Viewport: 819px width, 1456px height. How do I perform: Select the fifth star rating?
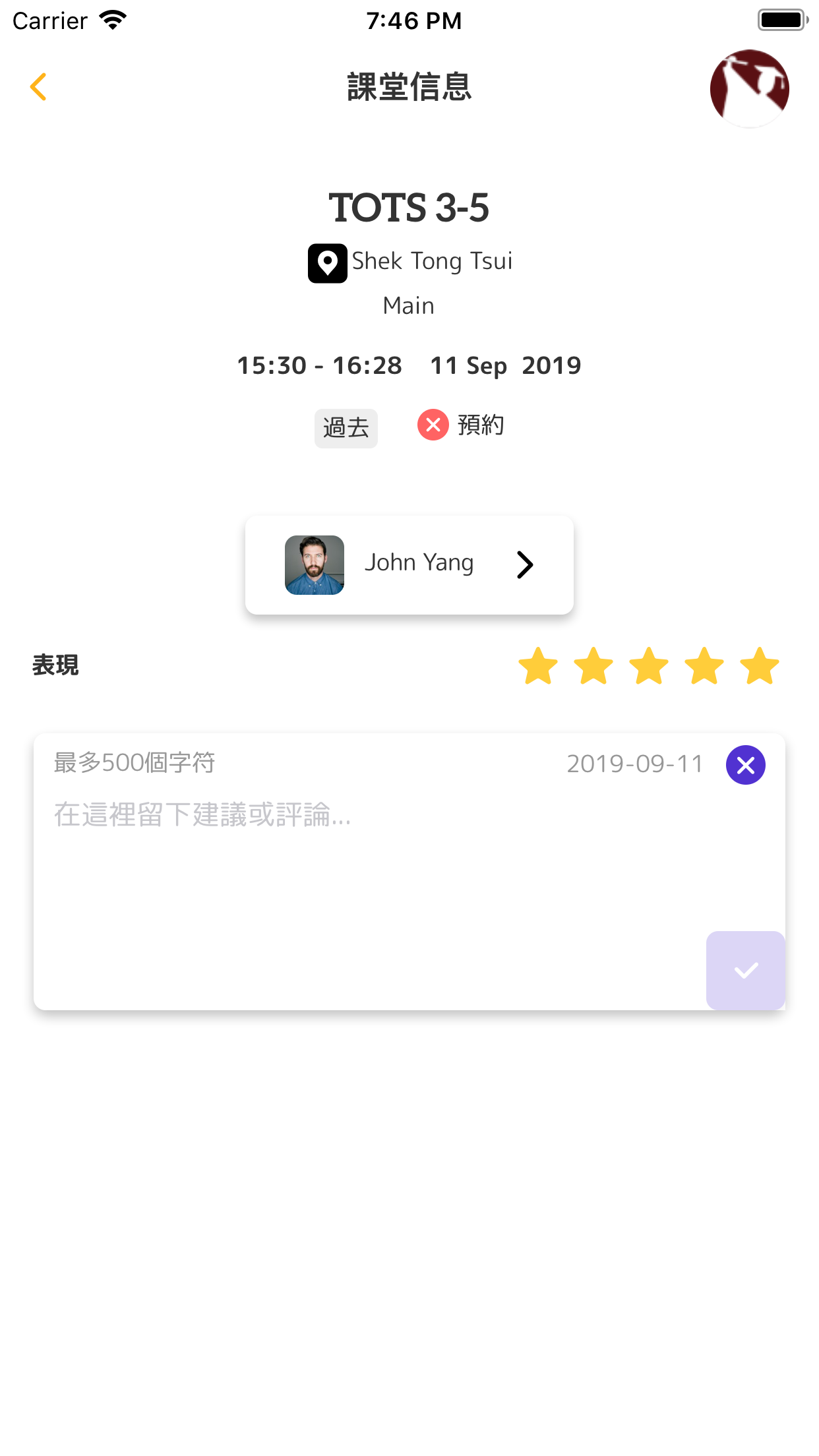click(760, 666)
